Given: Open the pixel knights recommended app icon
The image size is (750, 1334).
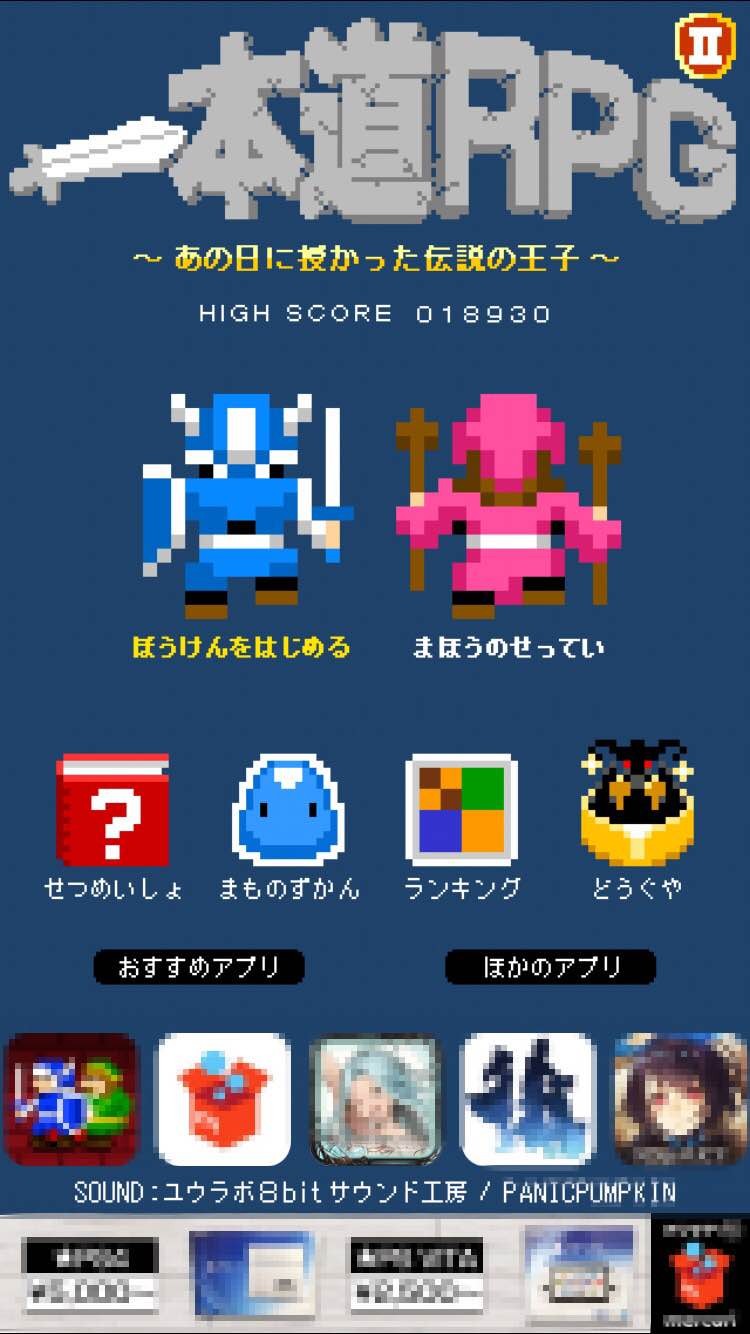Looking at the screenshot, I should tap(72, 1099).
